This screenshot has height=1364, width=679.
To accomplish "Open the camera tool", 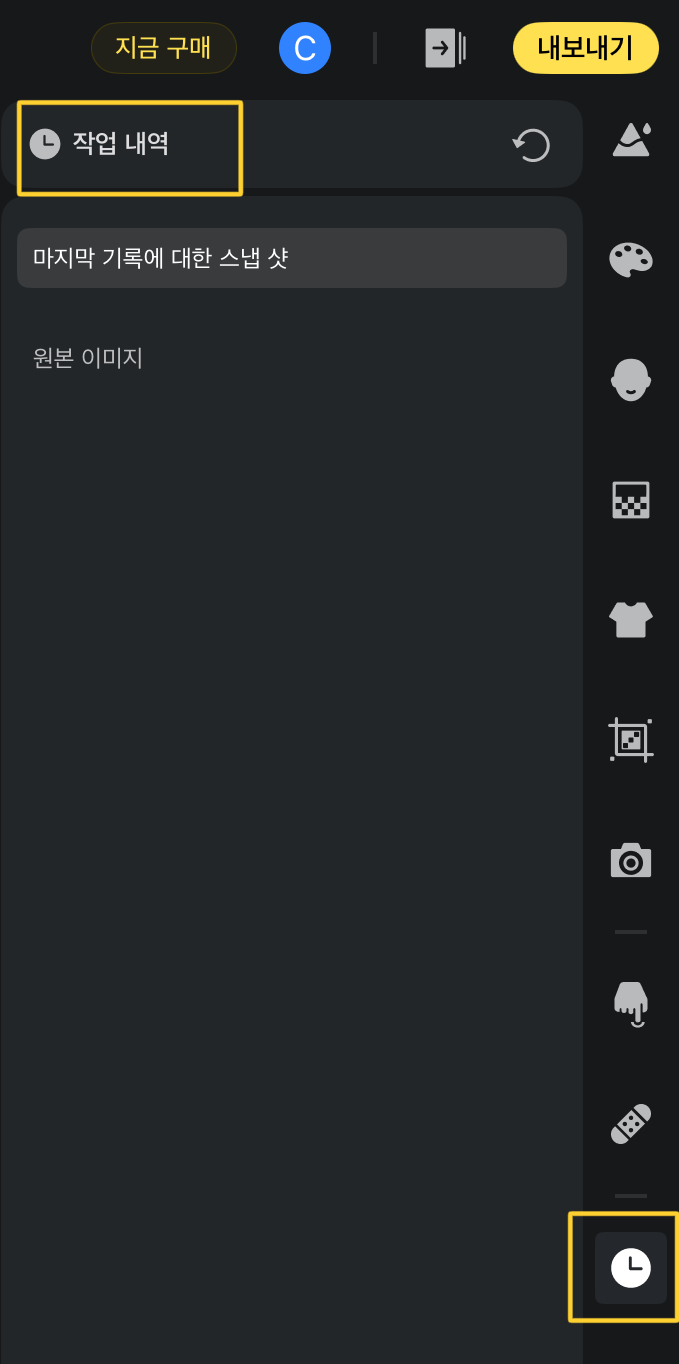I will click(x=631, y=860).
